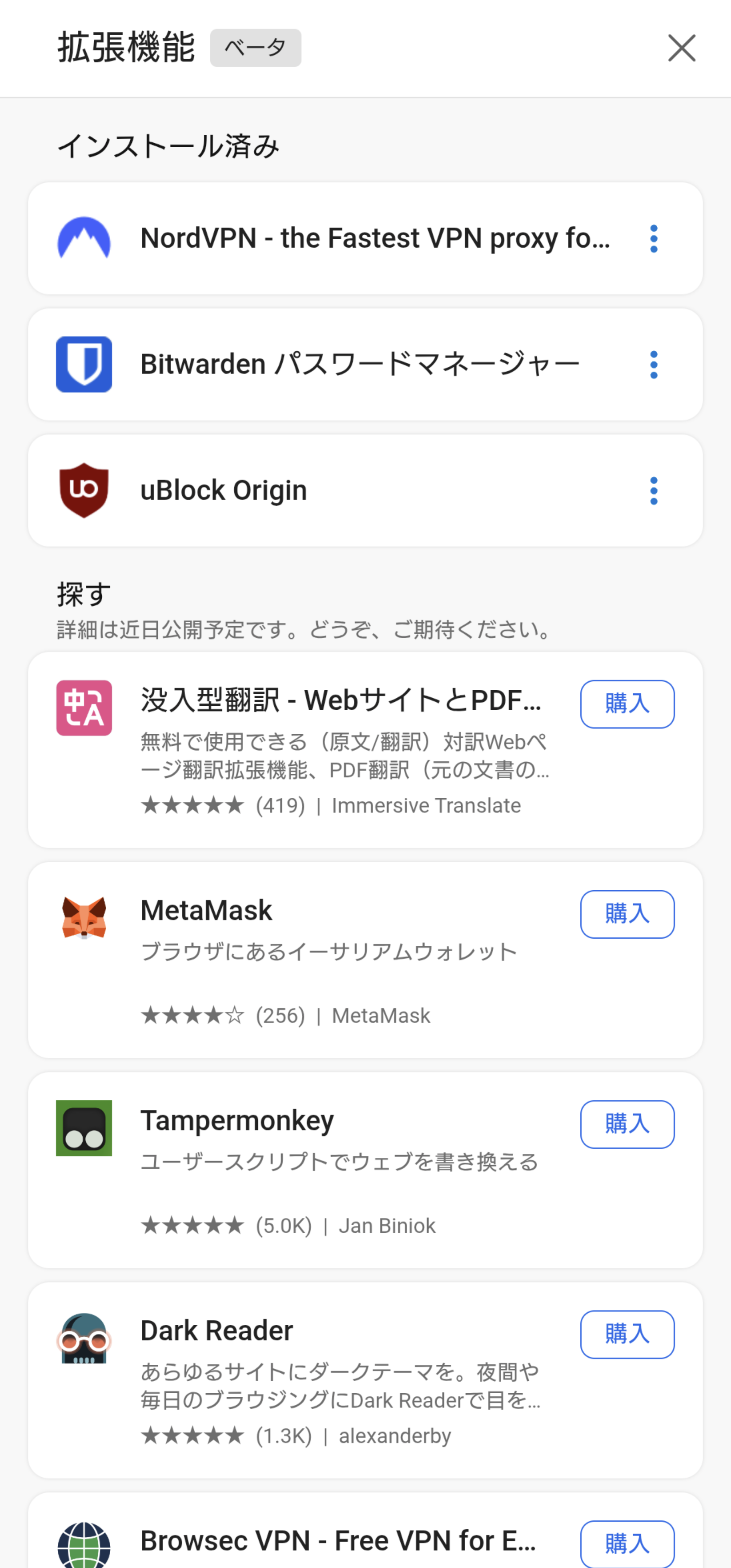Tap 購入 for 没入型翻訳 extension
The width and height of the screenshot is (731, 1568).
point(627,704)
